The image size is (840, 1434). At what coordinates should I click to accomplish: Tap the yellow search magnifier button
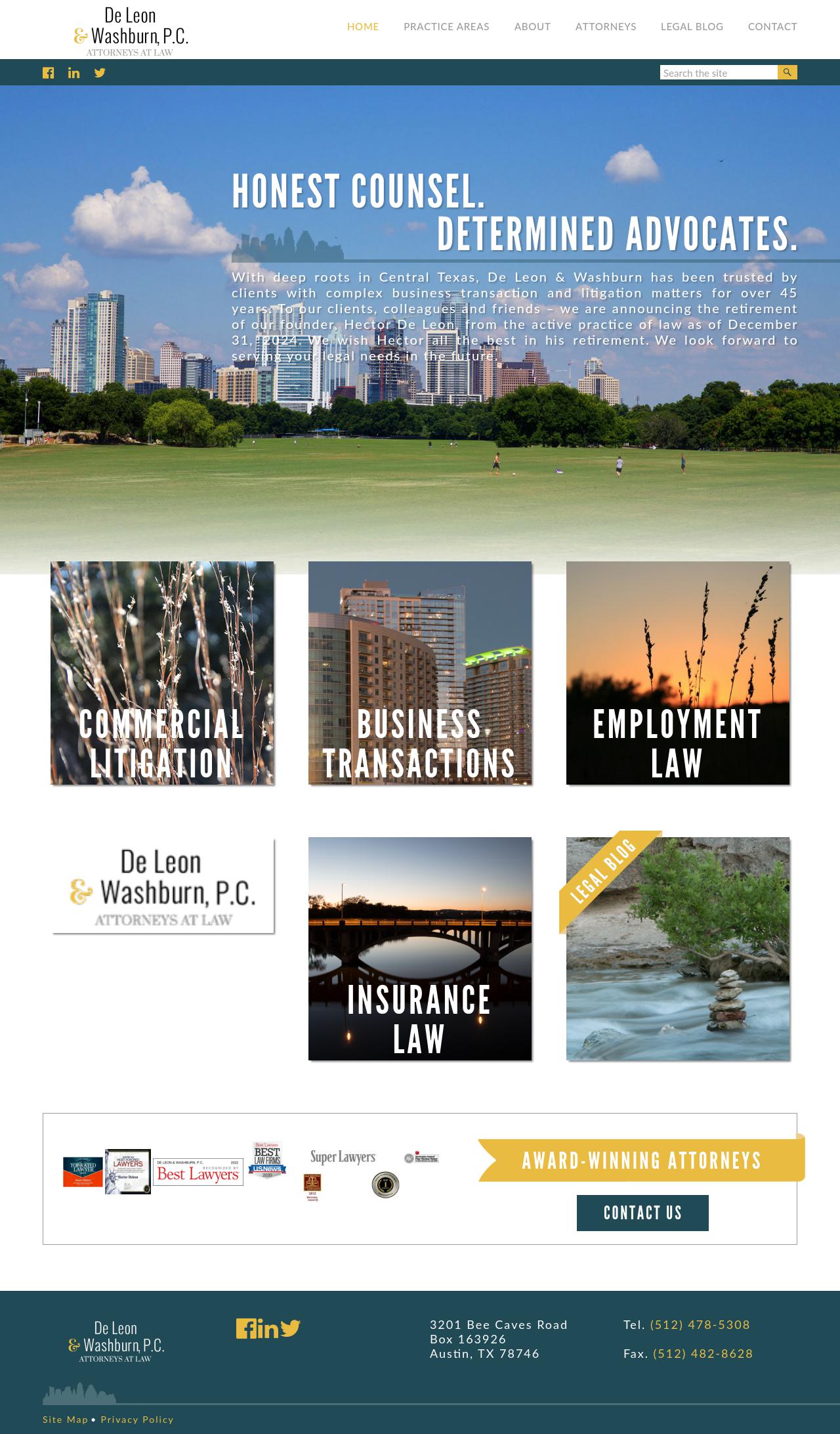point(787,72)
